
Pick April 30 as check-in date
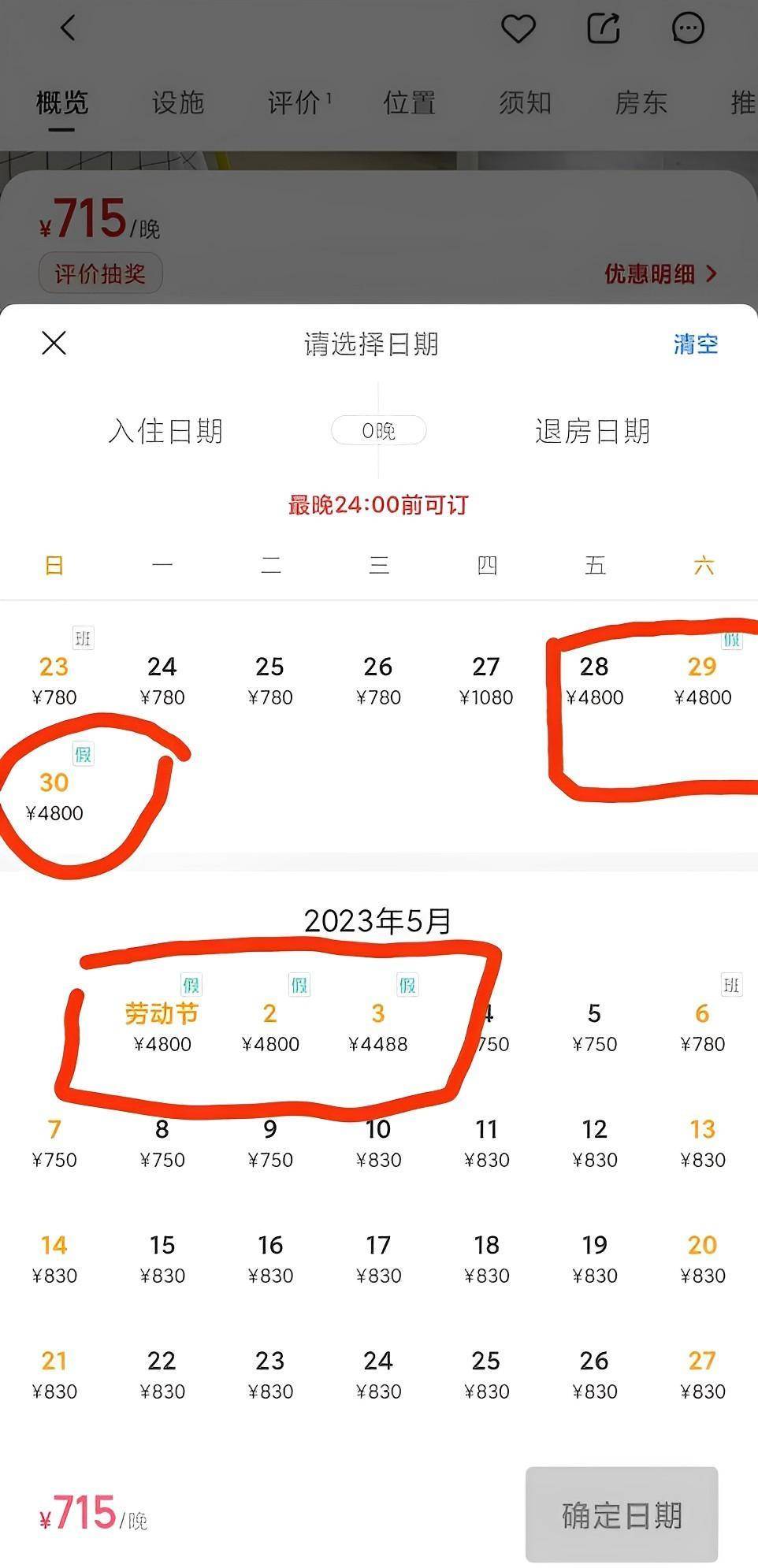click(x=54, y=796)
